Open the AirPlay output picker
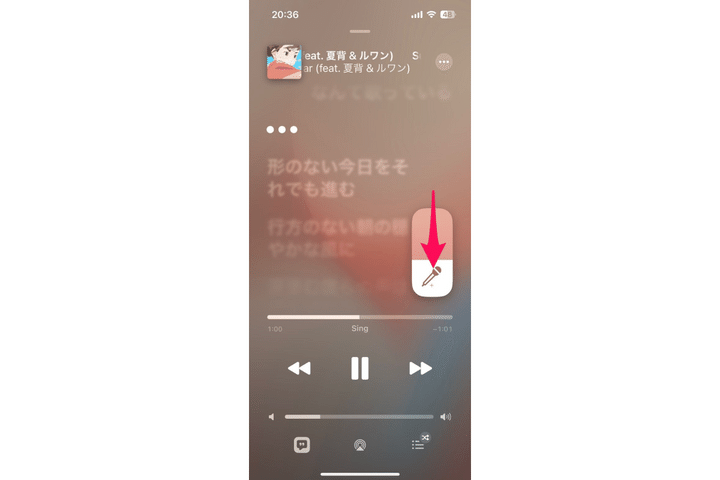Screen dimensions: 720x480 (x=360, y=445)
